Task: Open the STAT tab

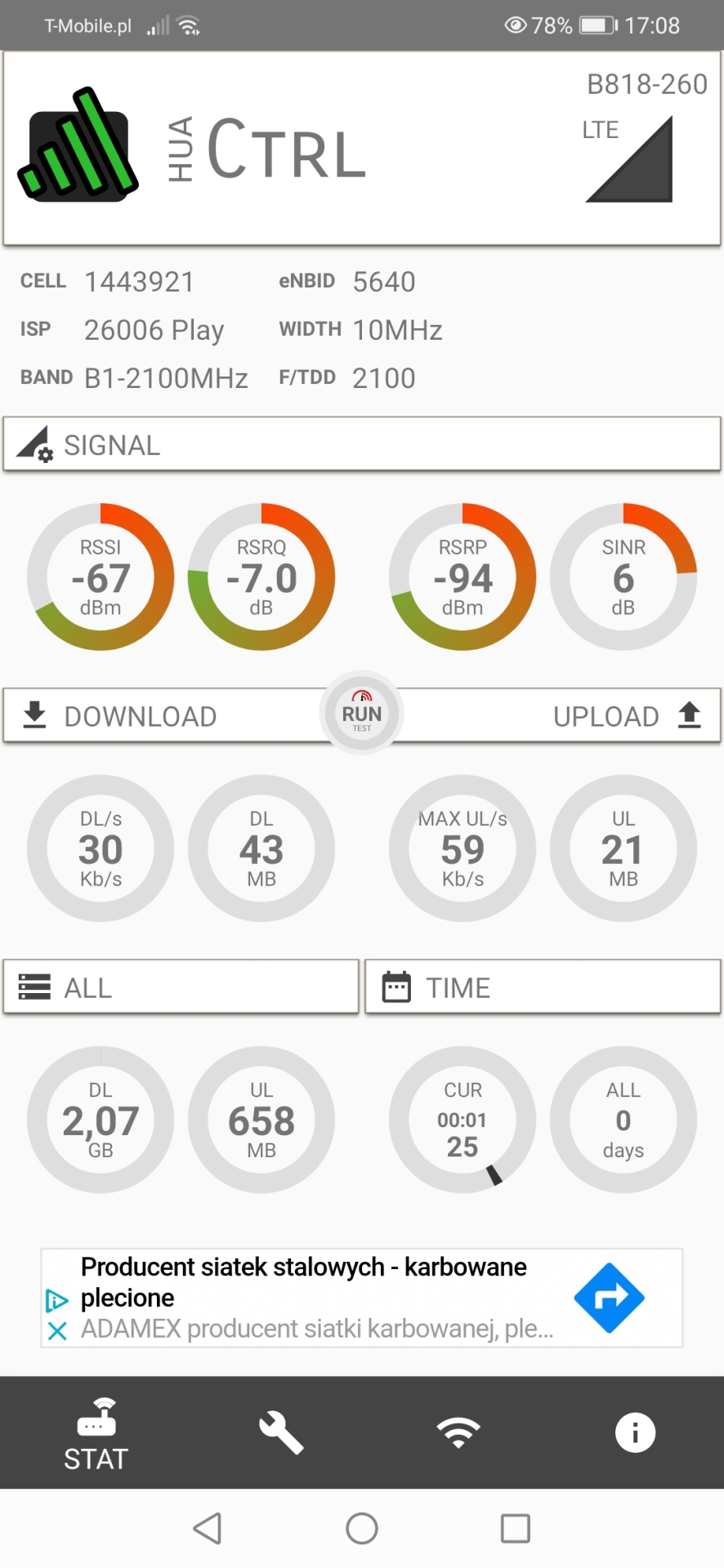Action: (96, 1434)
